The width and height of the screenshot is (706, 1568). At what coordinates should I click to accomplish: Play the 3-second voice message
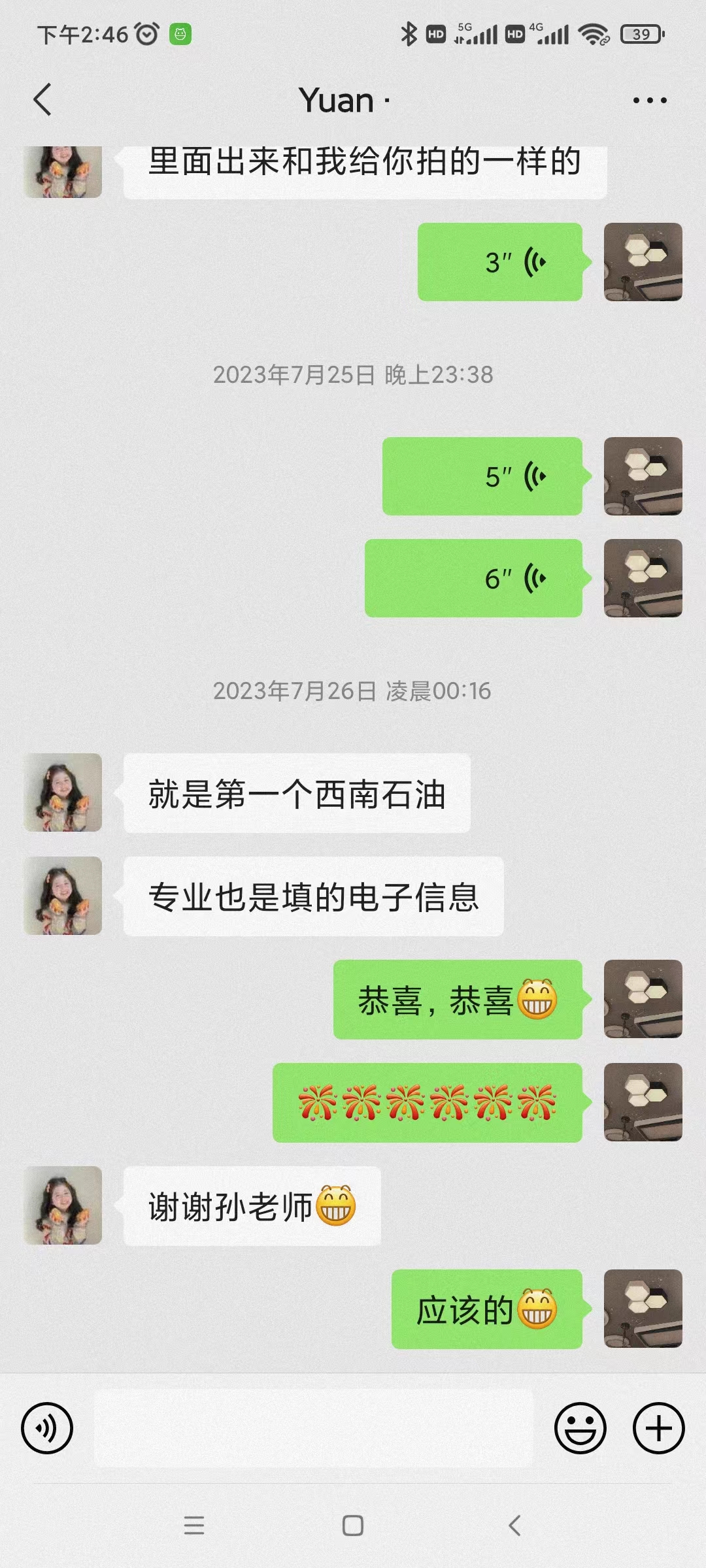click(500, 262)
